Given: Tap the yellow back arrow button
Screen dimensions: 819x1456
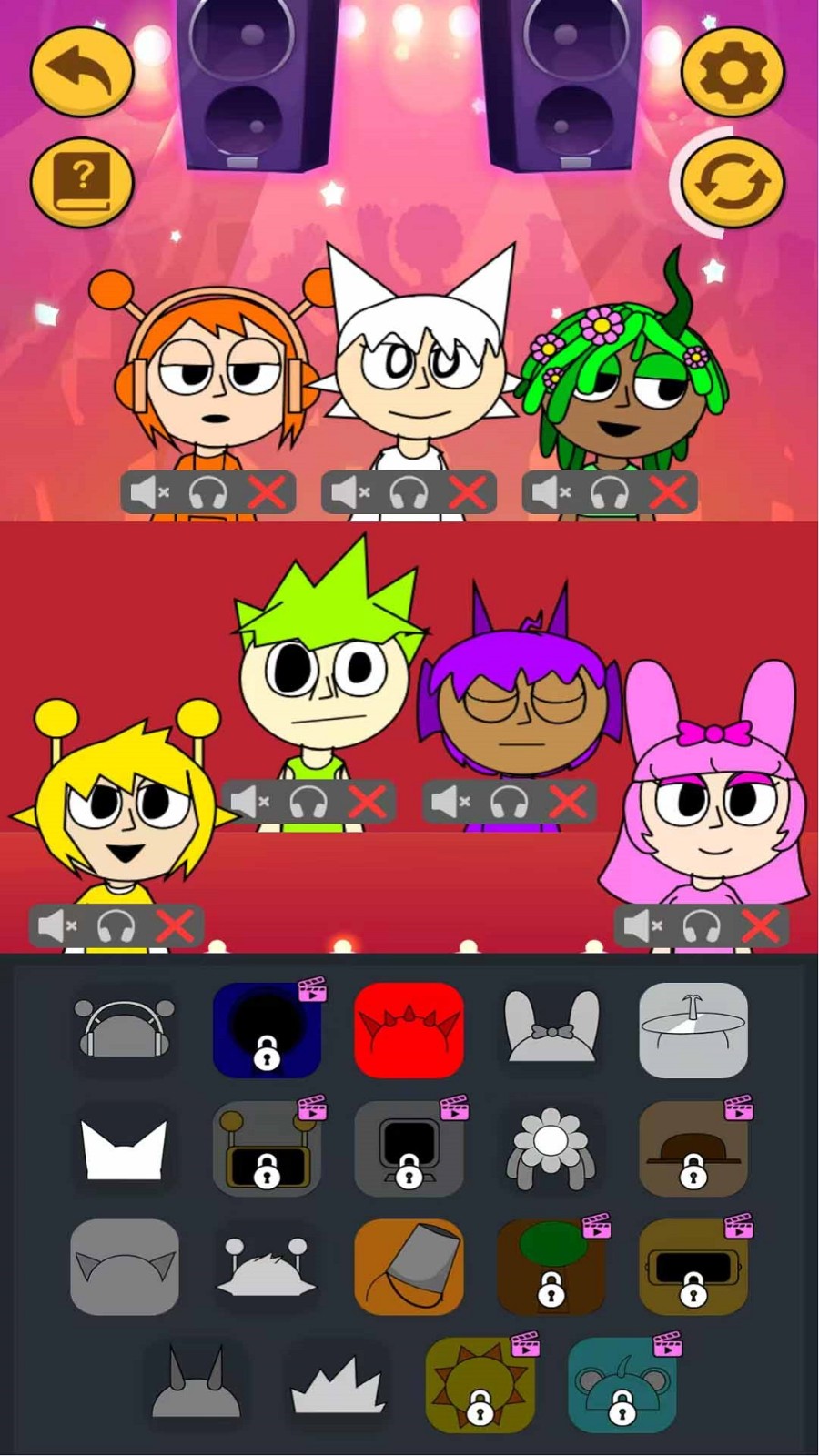Looking at the screenshot, I should click(82, 72).
